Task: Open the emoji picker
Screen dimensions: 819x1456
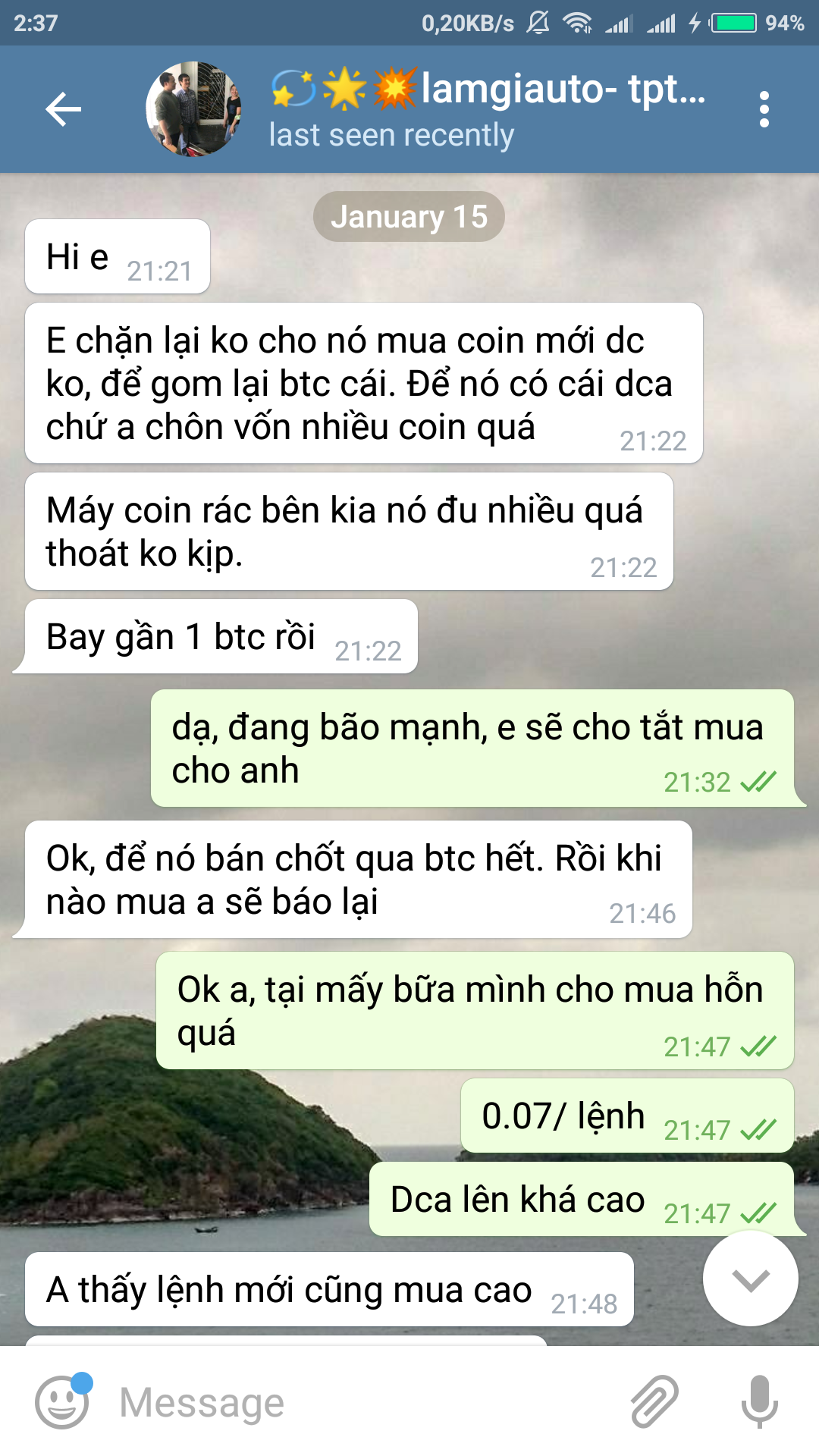Action: point(63,1402)
